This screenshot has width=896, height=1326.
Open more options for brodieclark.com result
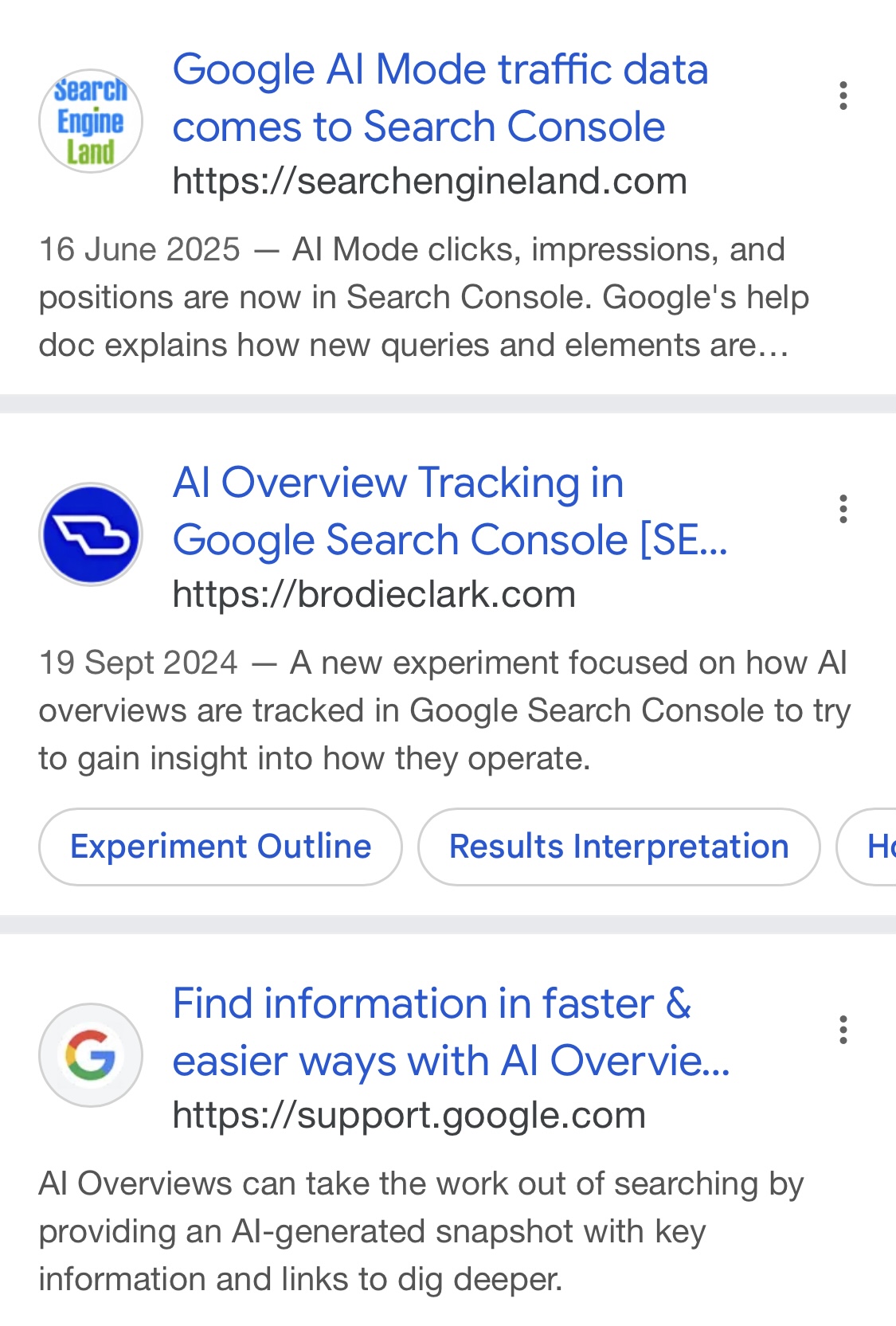[x=843, y=509]
